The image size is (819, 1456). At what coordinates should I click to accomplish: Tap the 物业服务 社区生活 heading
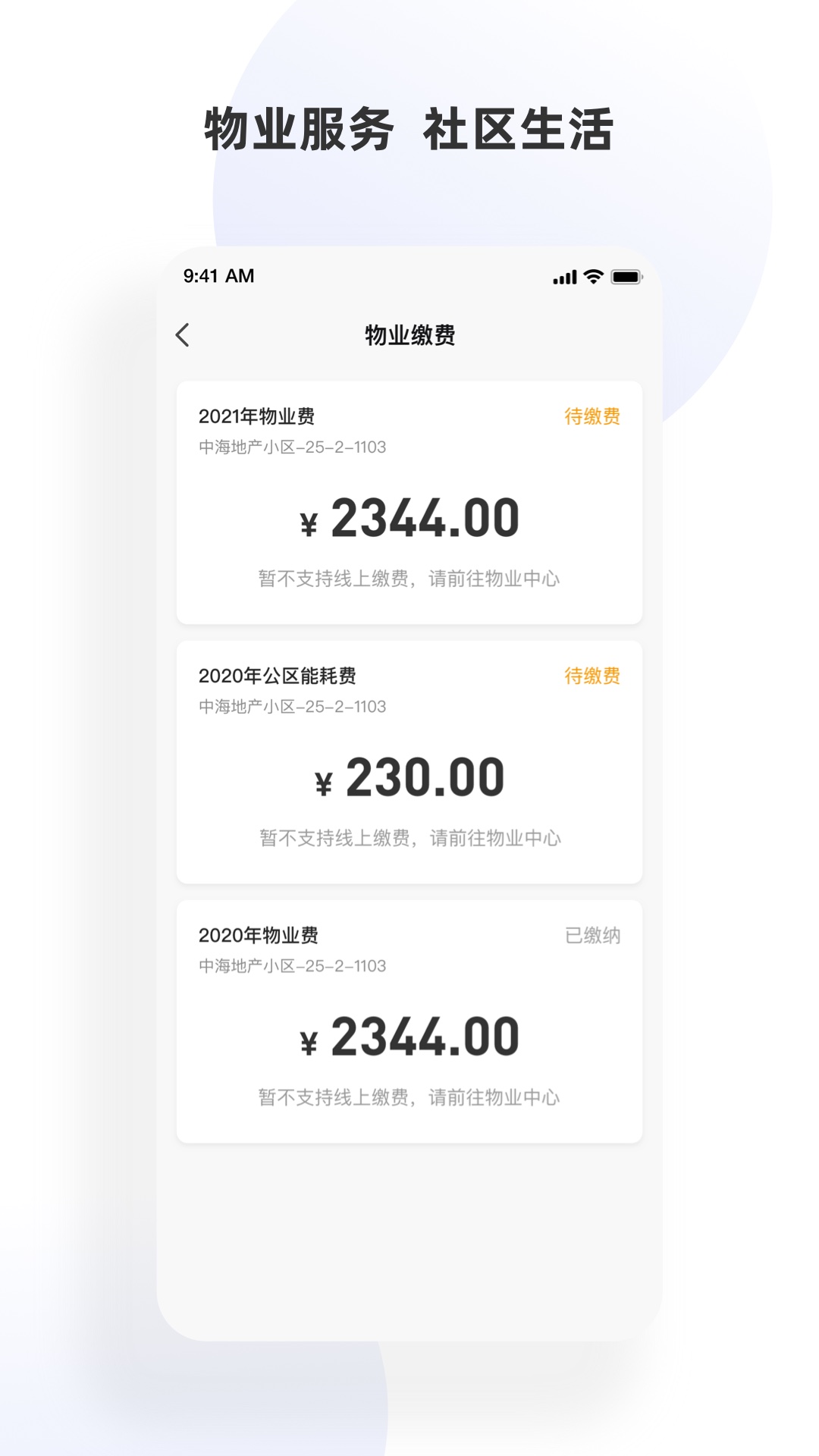tap(409, 127)
